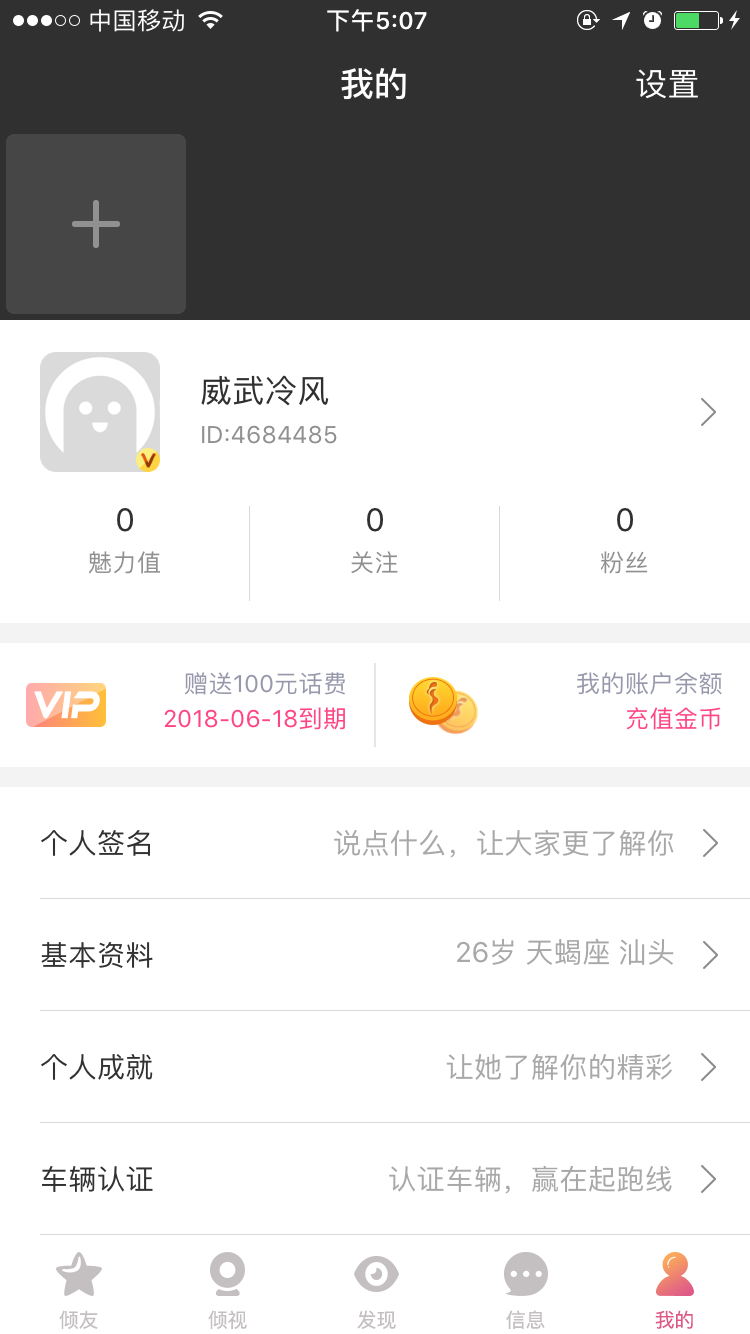Tap 充值金币 to recharge coins

[673, 719]
